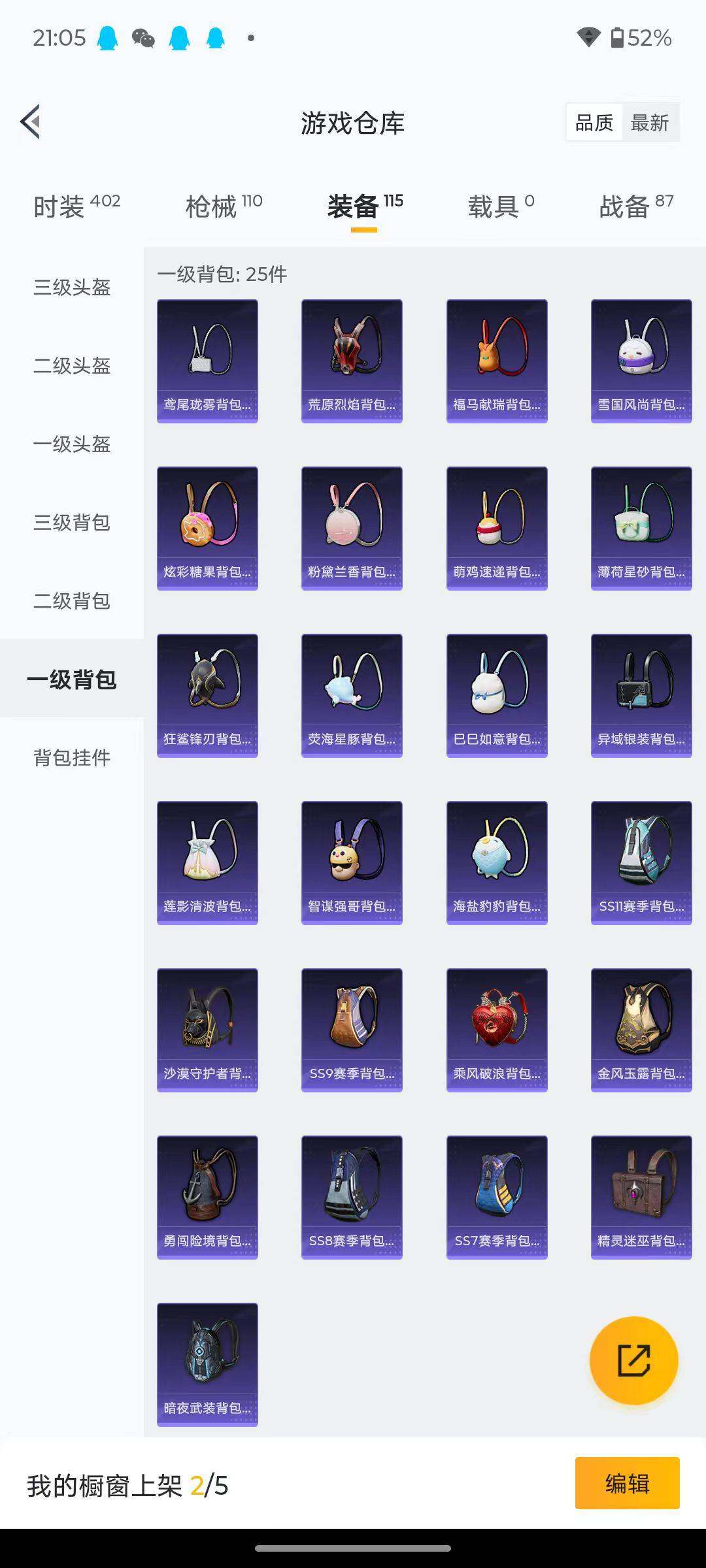Image resolution: width=706 pixels, height=1568 pixels.
Task: View the 雪国风尚背包 item
Action: pos(641,359)
